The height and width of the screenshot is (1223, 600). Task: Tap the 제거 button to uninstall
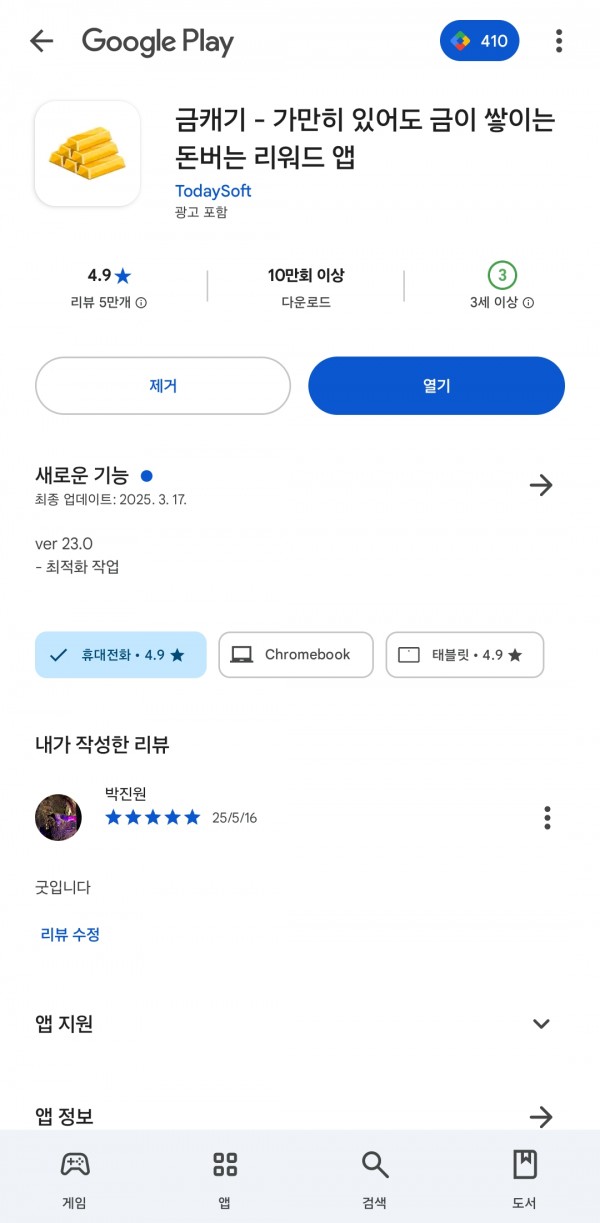tap(163, 386)
